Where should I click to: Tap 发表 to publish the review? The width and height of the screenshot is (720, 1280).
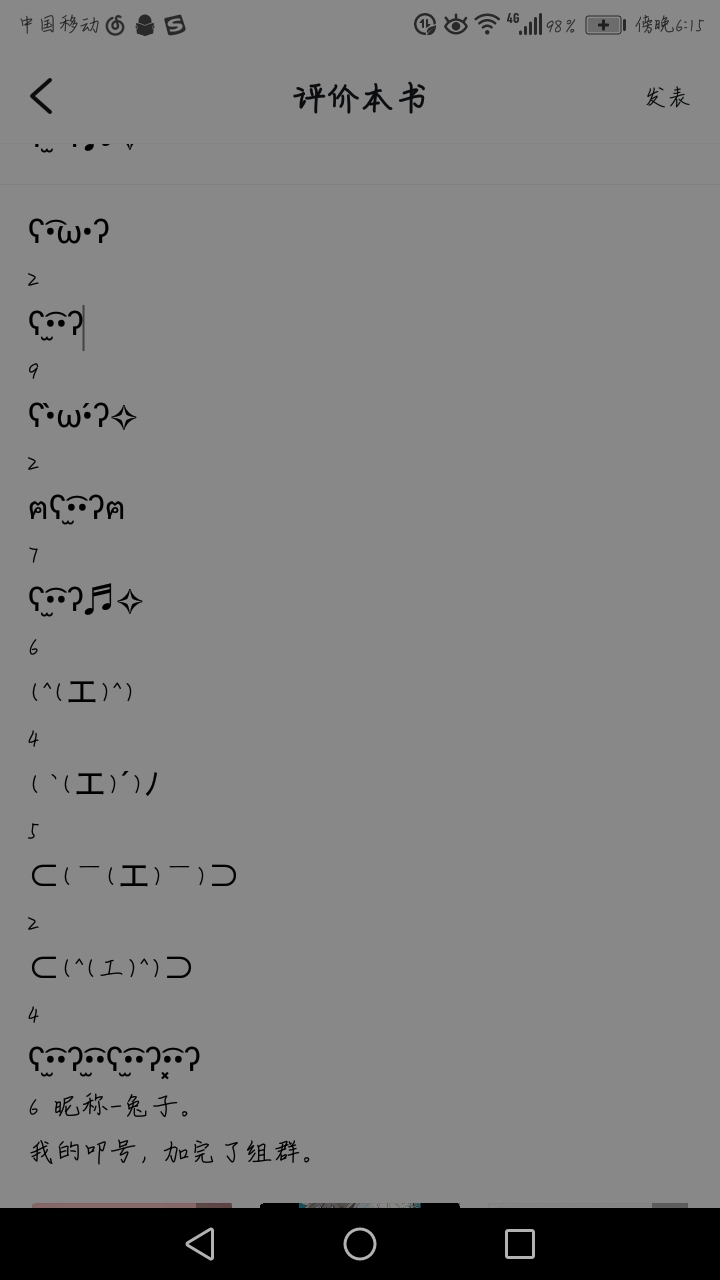(x=667, y=97)
